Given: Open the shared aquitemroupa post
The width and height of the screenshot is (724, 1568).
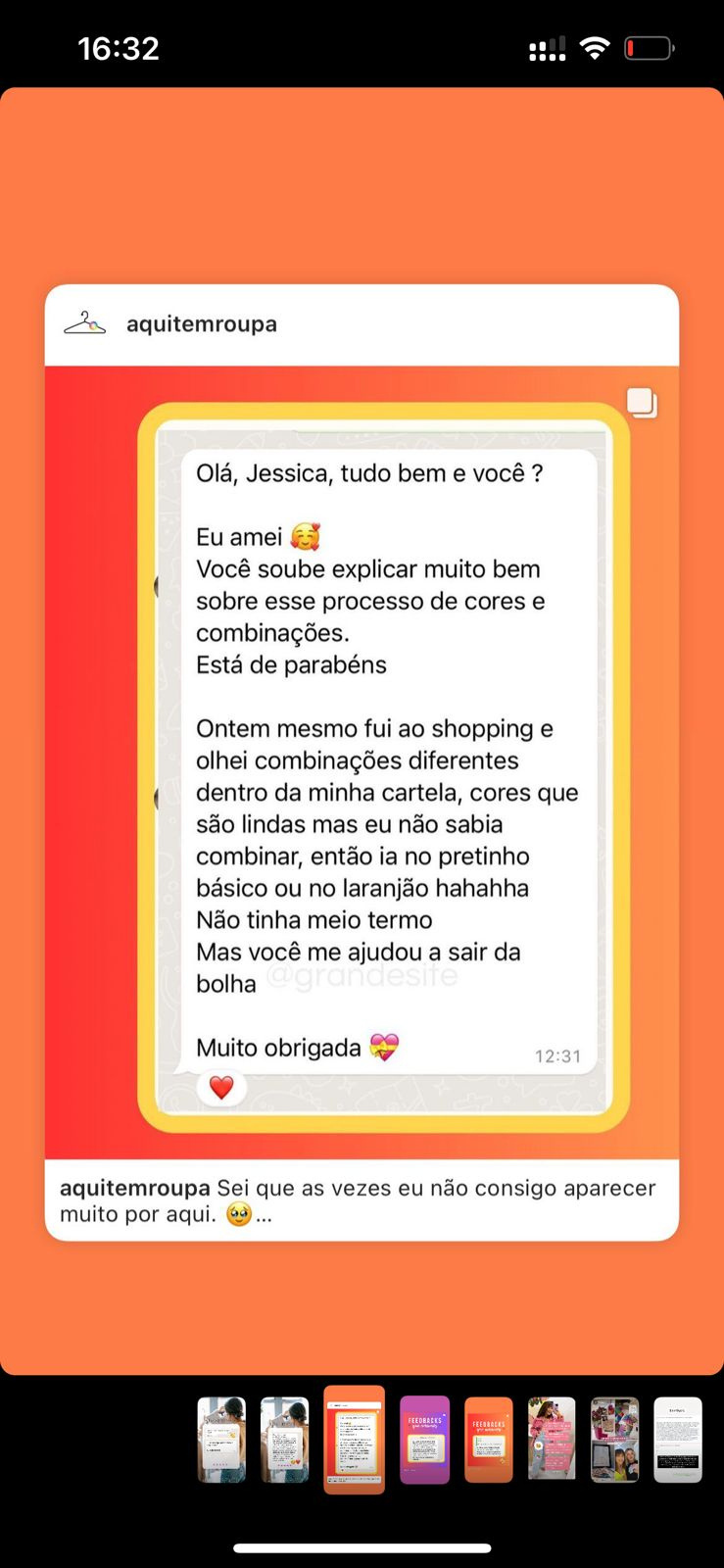Looking at the screenshot, I should click(x=362, y=761).
